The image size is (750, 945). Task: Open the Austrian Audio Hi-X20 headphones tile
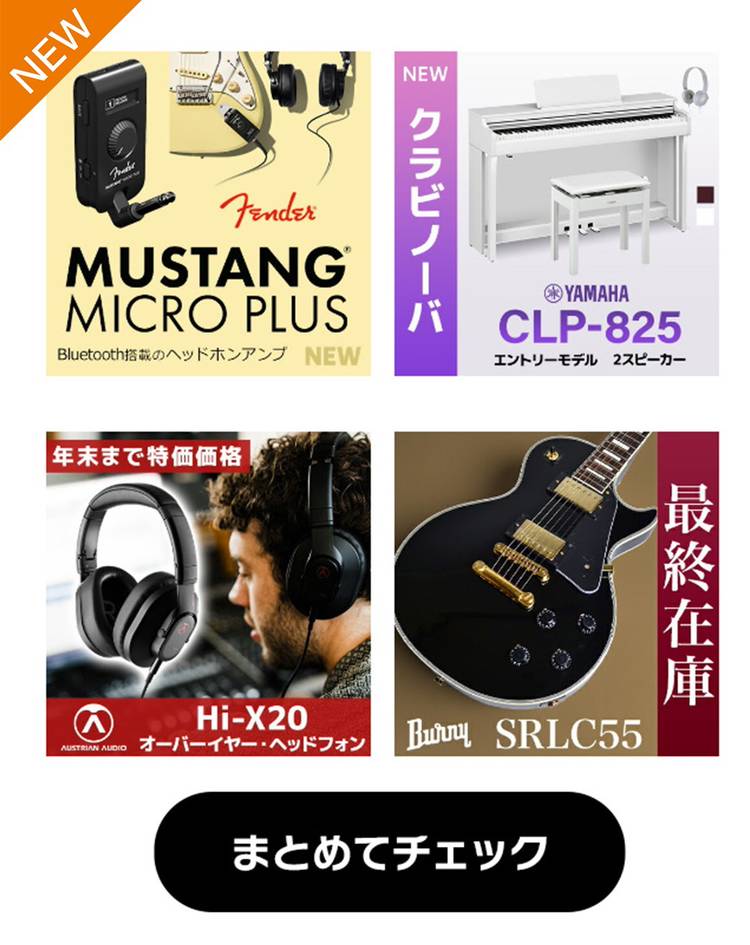click(x=208, y=593)
